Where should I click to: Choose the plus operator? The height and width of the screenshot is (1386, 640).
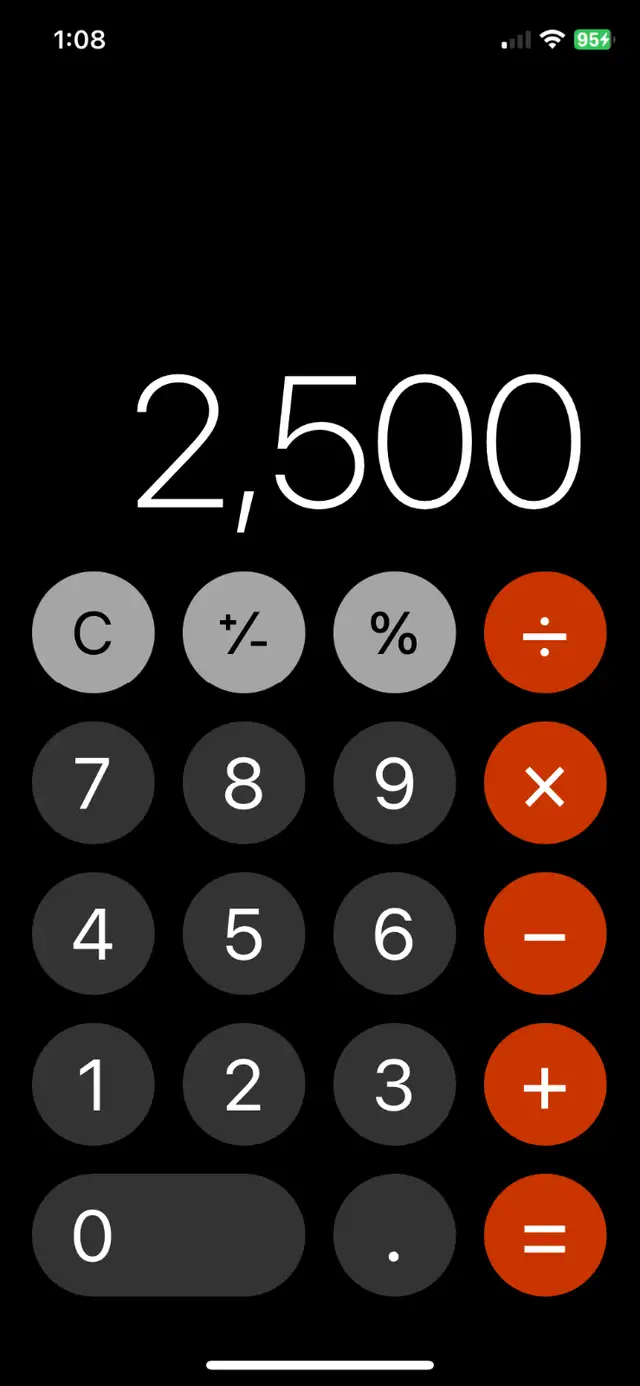point(545,1085)
